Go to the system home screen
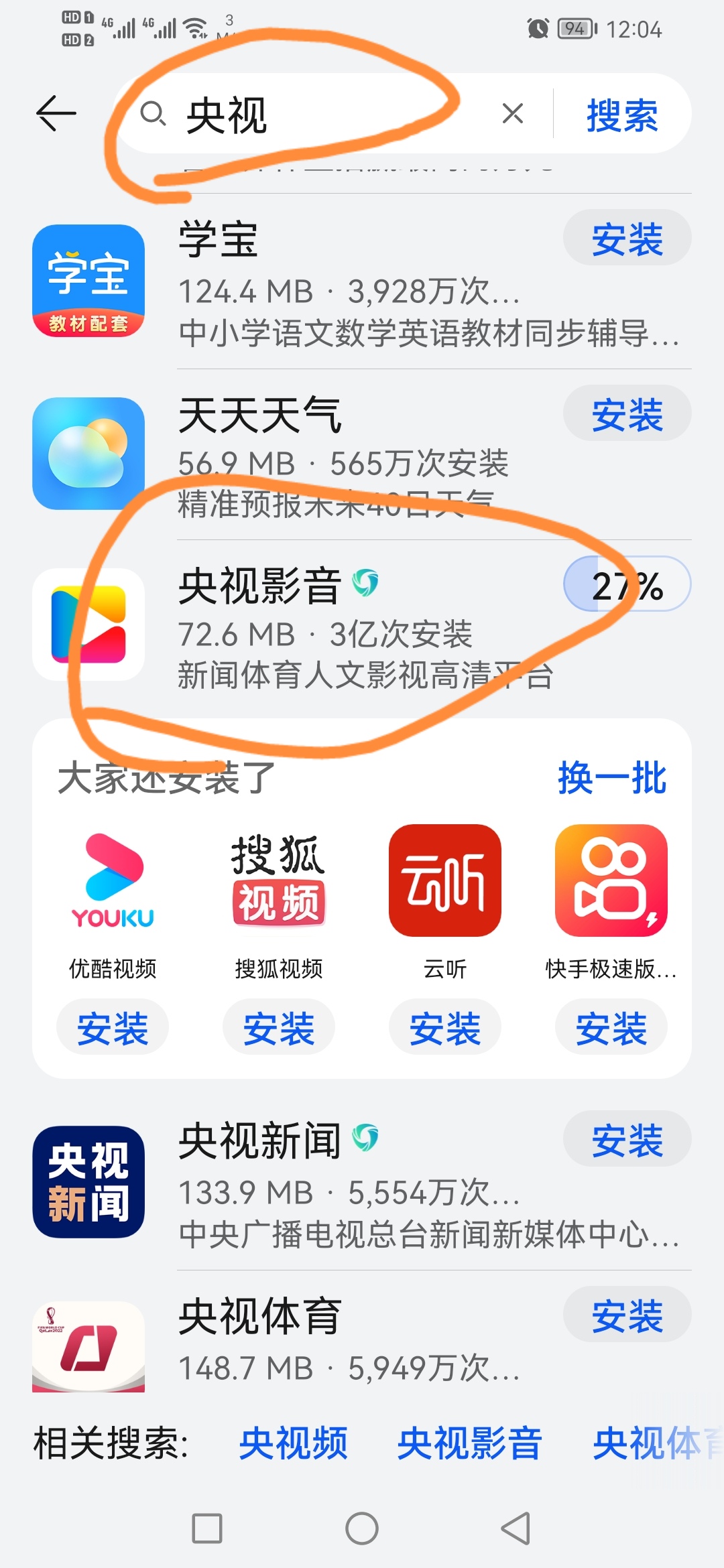Image resolution: width=724 pixels, height=1568 pixels. point(362,1528)
